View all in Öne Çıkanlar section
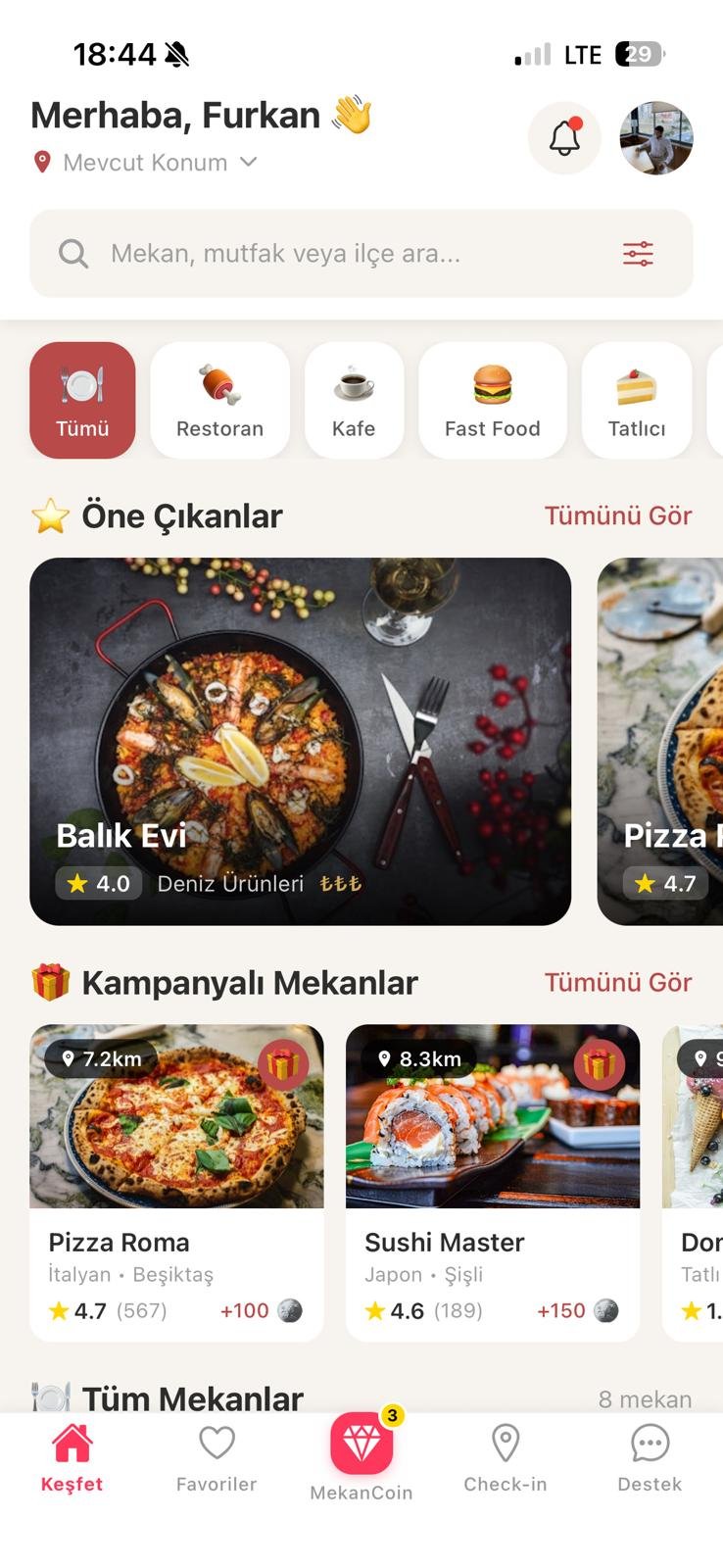 tap(617, 515)
